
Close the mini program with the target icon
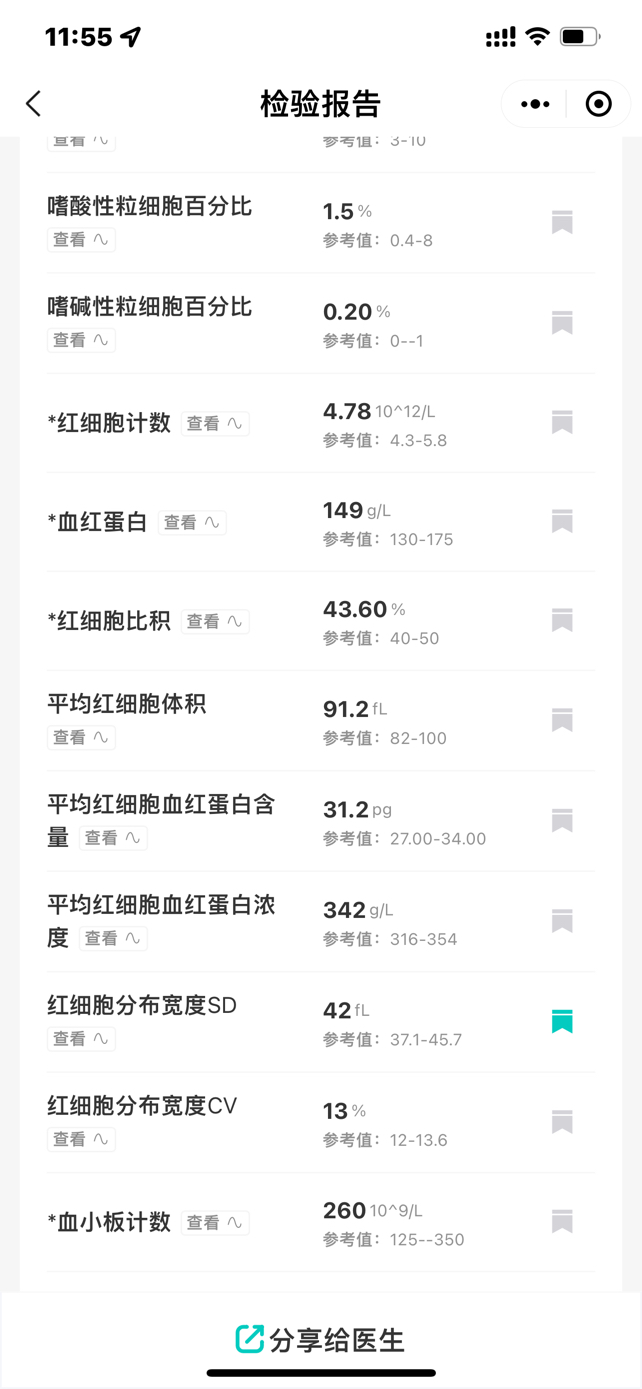[x=598, y=104]
